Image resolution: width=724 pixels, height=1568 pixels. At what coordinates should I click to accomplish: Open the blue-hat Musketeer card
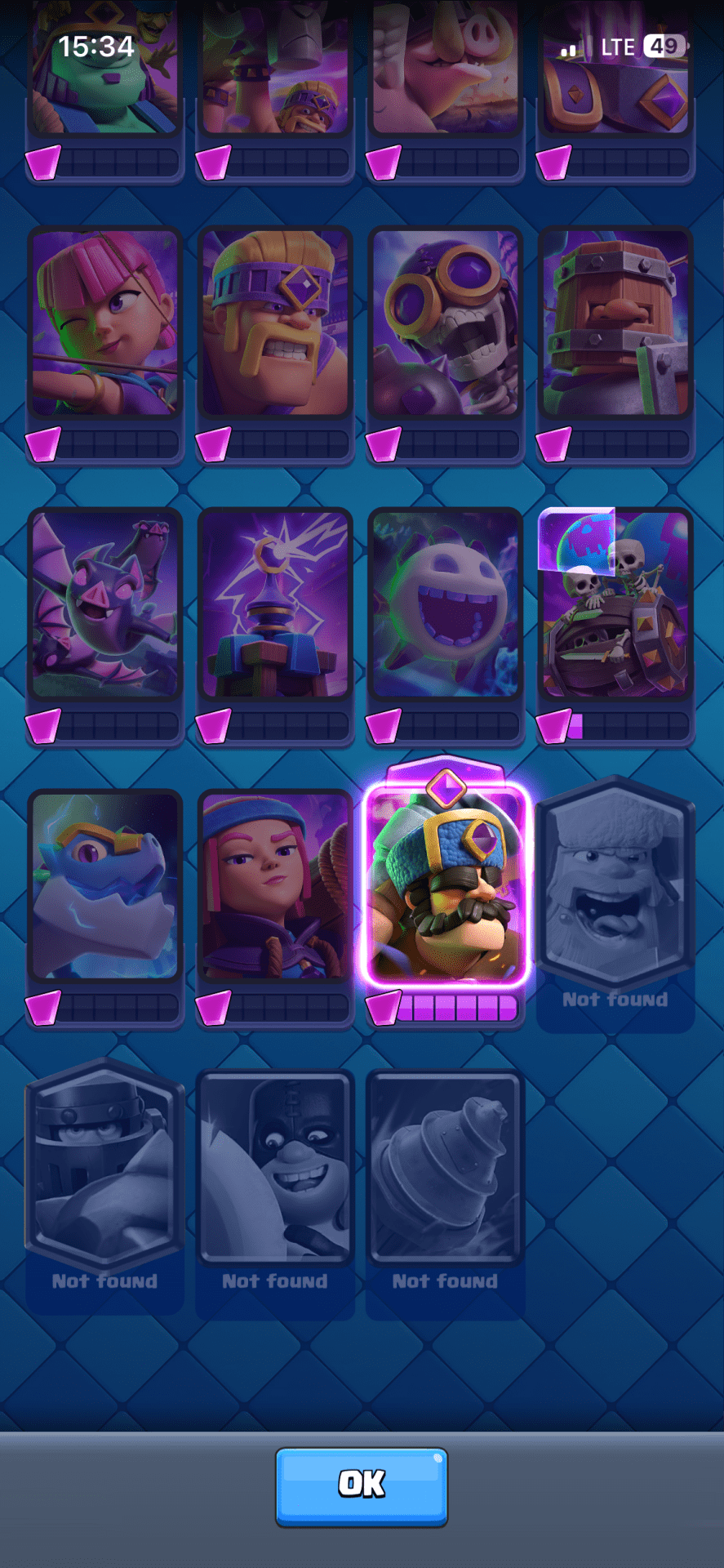coord(275,886)
